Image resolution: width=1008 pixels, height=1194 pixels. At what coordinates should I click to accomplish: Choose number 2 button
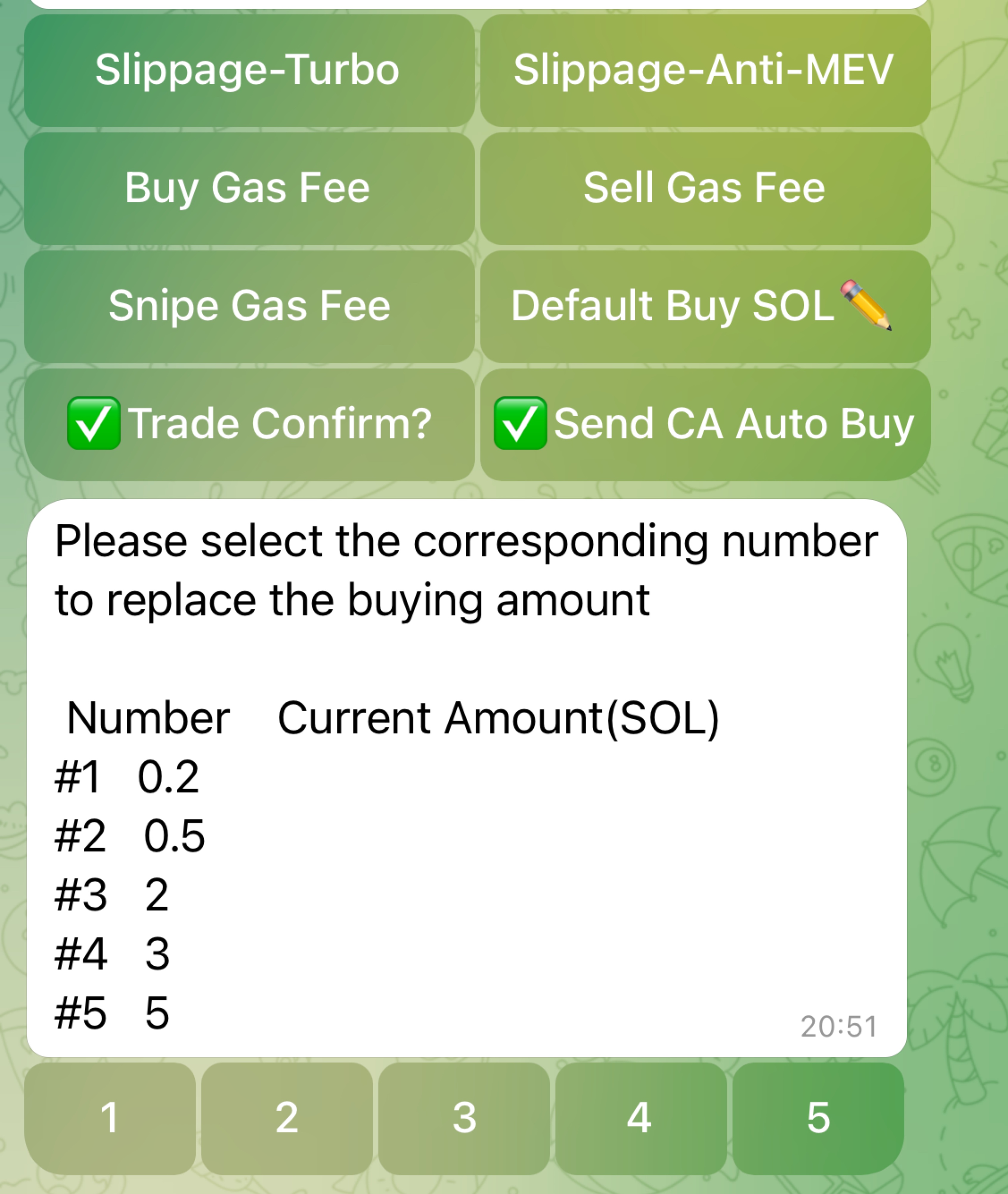287,1118
